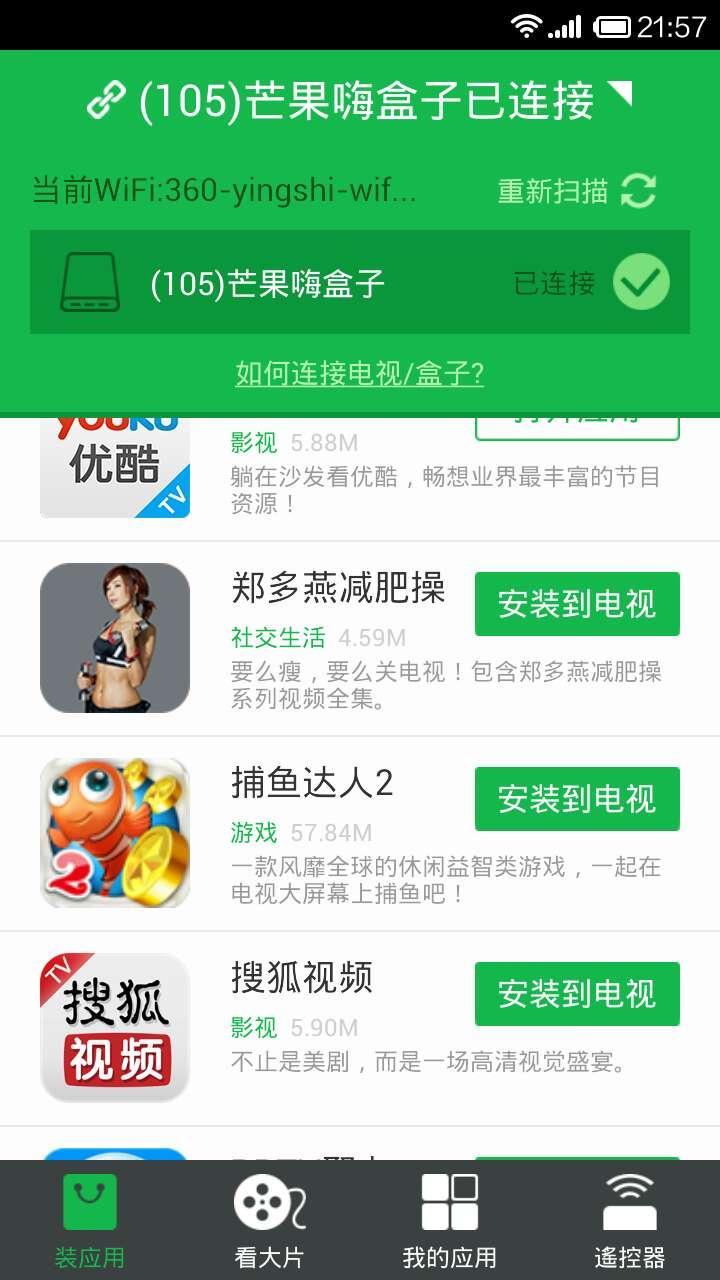View the 捕鱼达人2 game icon
Viewport: 720px width, 1280px height.
[115, 833]
